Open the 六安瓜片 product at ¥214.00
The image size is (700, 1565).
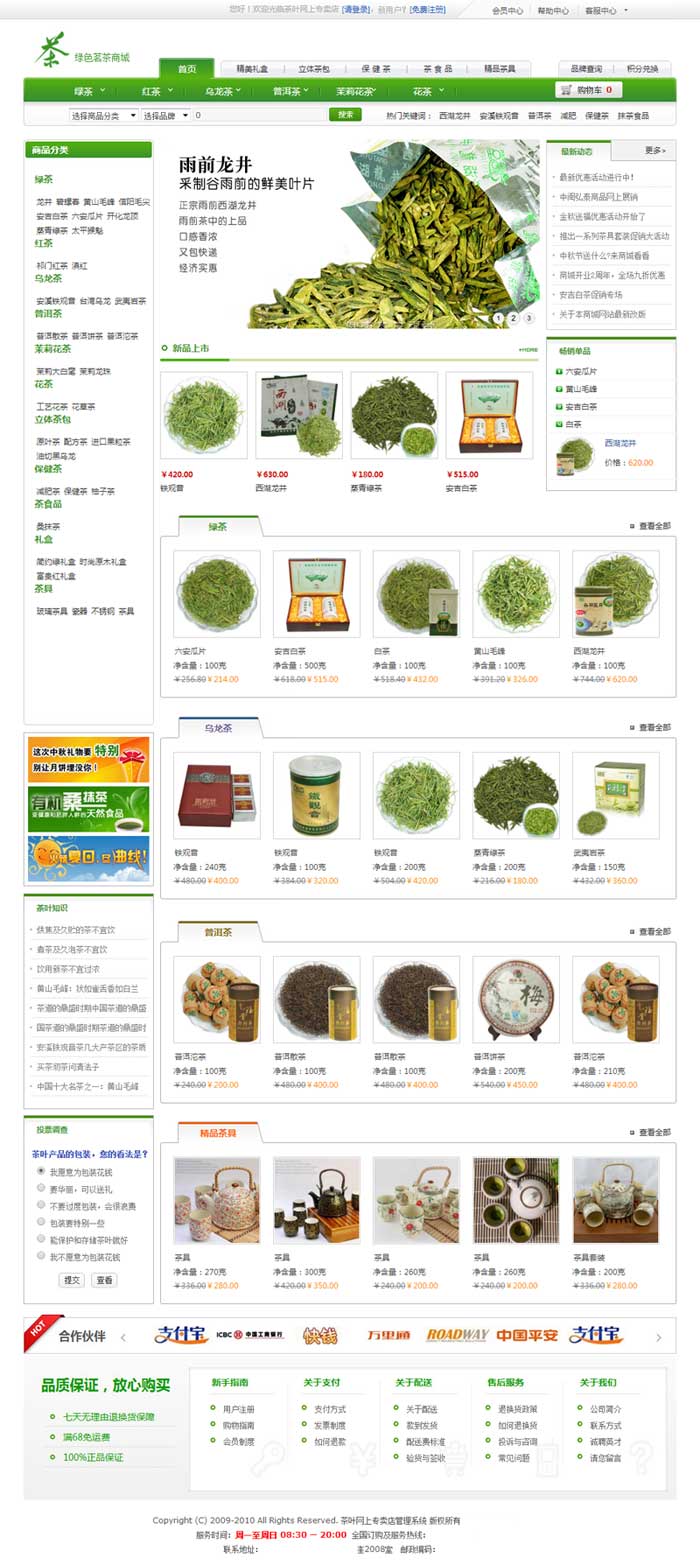(x=217, y=594)
